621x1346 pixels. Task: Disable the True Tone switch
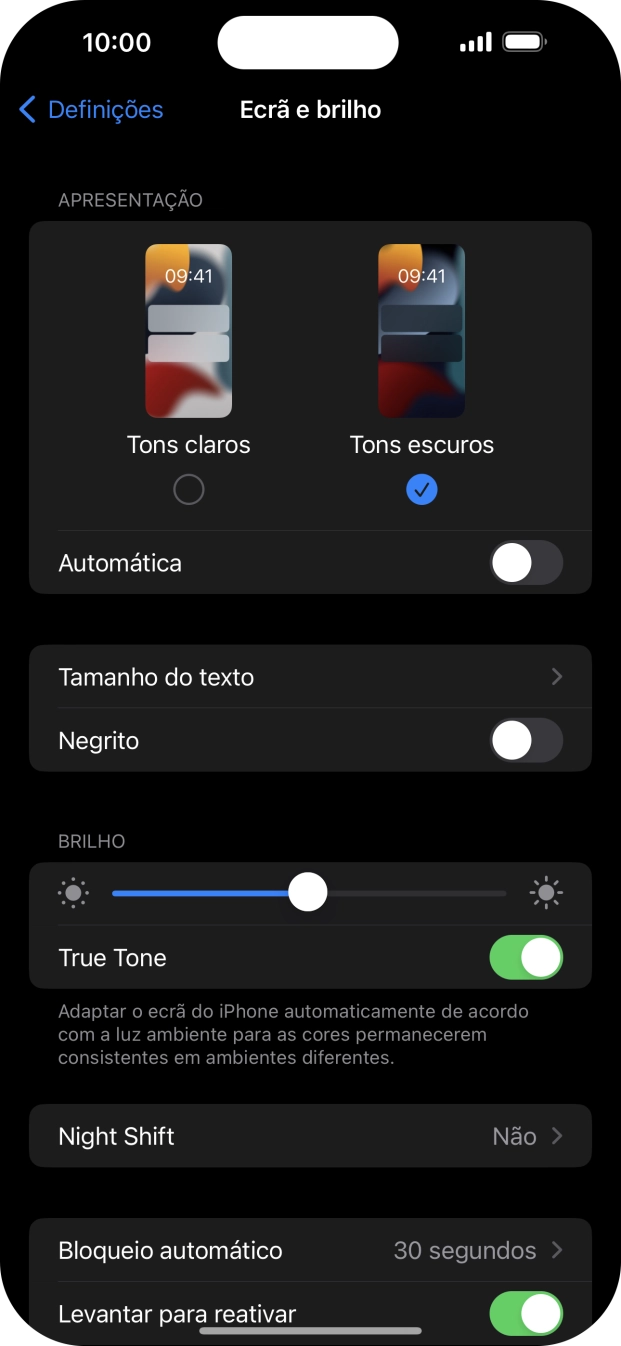point(526,958)
